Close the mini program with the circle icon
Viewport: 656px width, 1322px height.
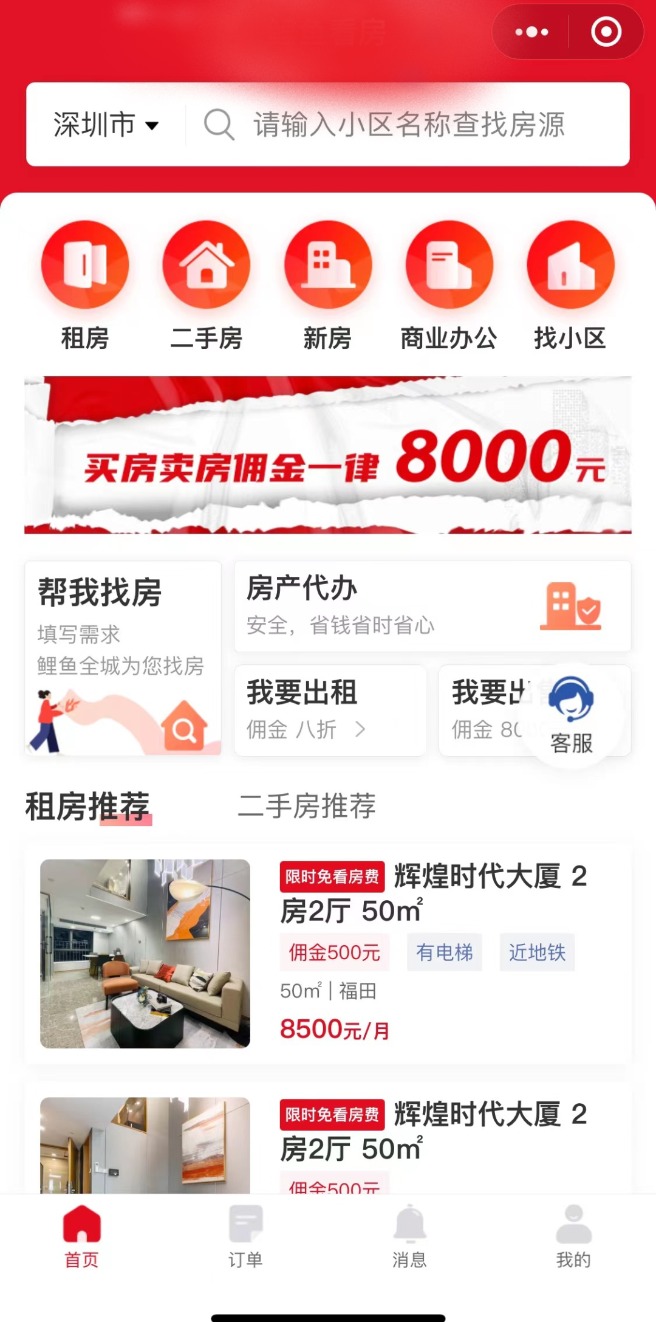[x=606, y=32]
